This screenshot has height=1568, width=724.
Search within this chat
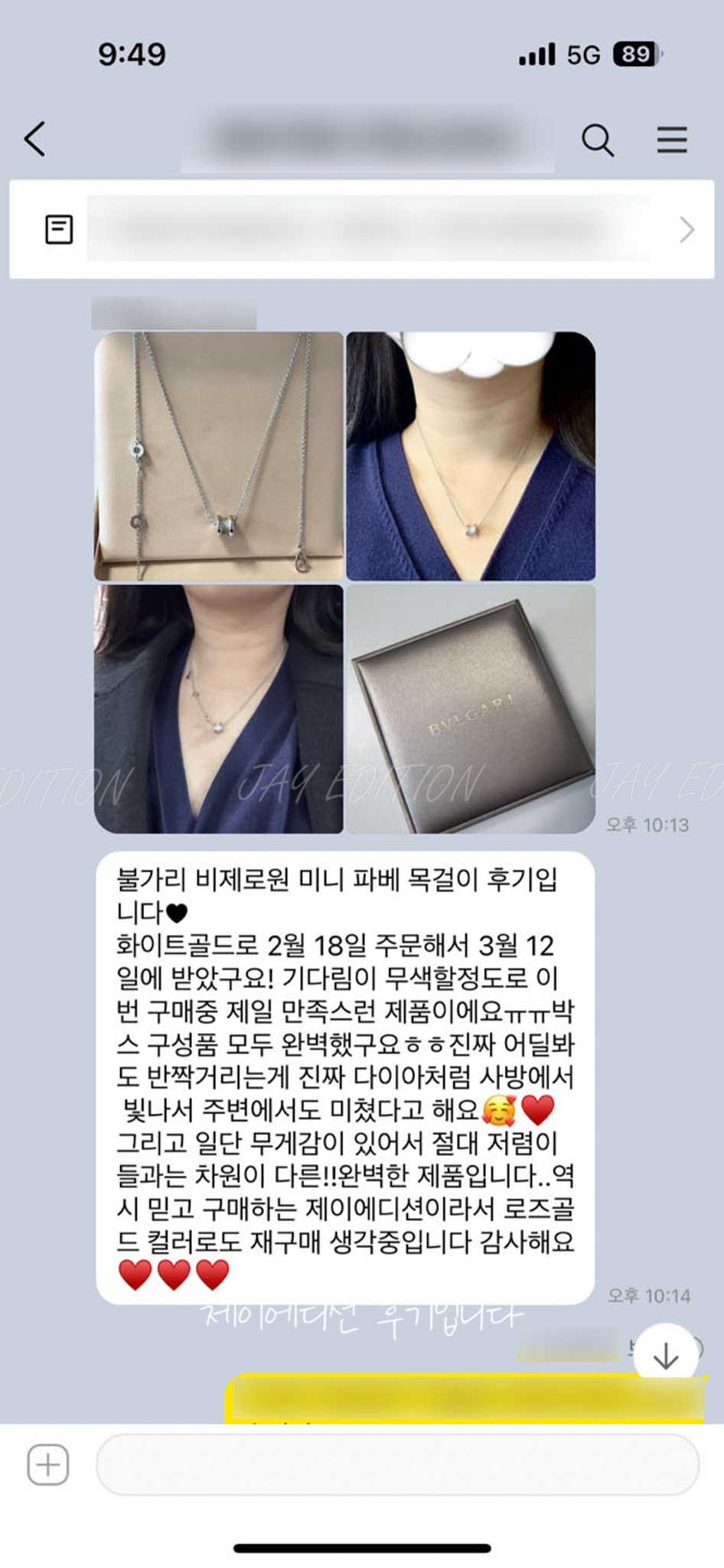pyautogui.click(x=597, y=140)
